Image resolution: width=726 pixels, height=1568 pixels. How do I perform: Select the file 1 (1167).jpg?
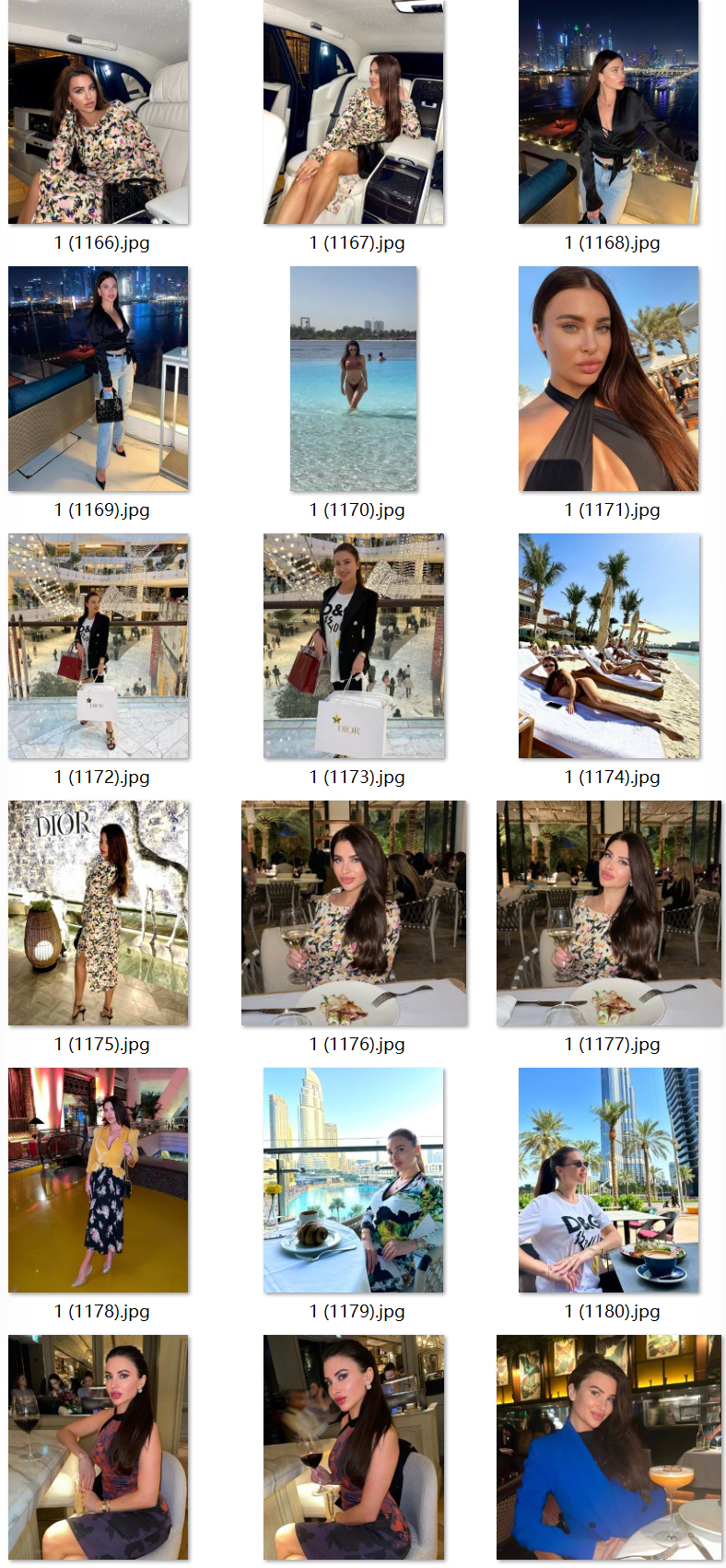354,112
